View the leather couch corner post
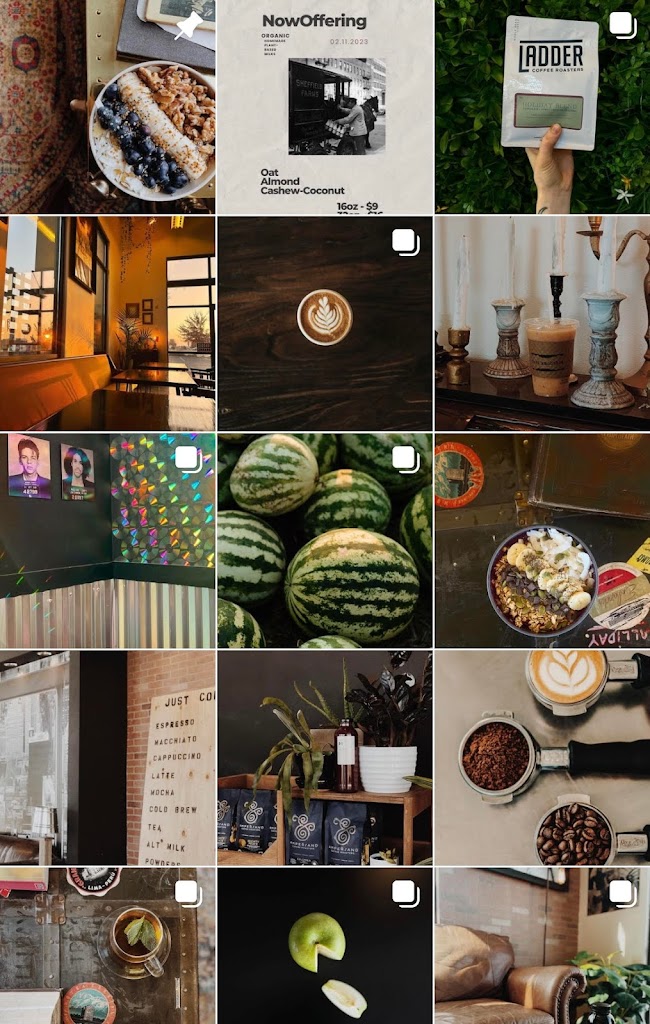650x1024 pixels. (x=542, y=946)
